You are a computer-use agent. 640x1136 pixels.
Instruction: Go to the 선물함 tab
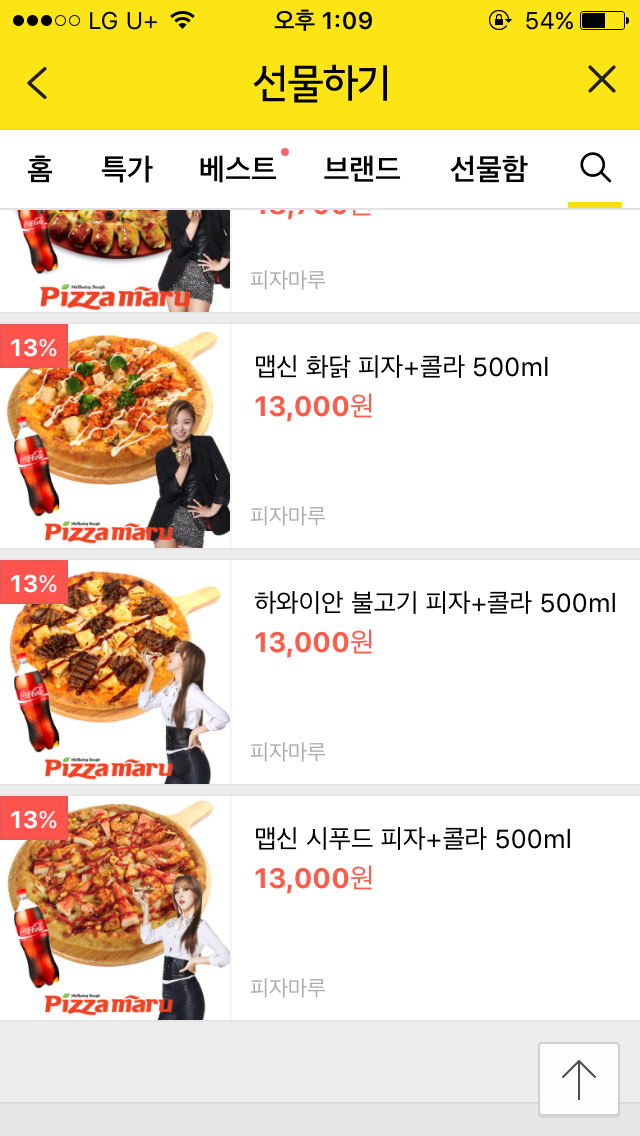click(488, 169)
